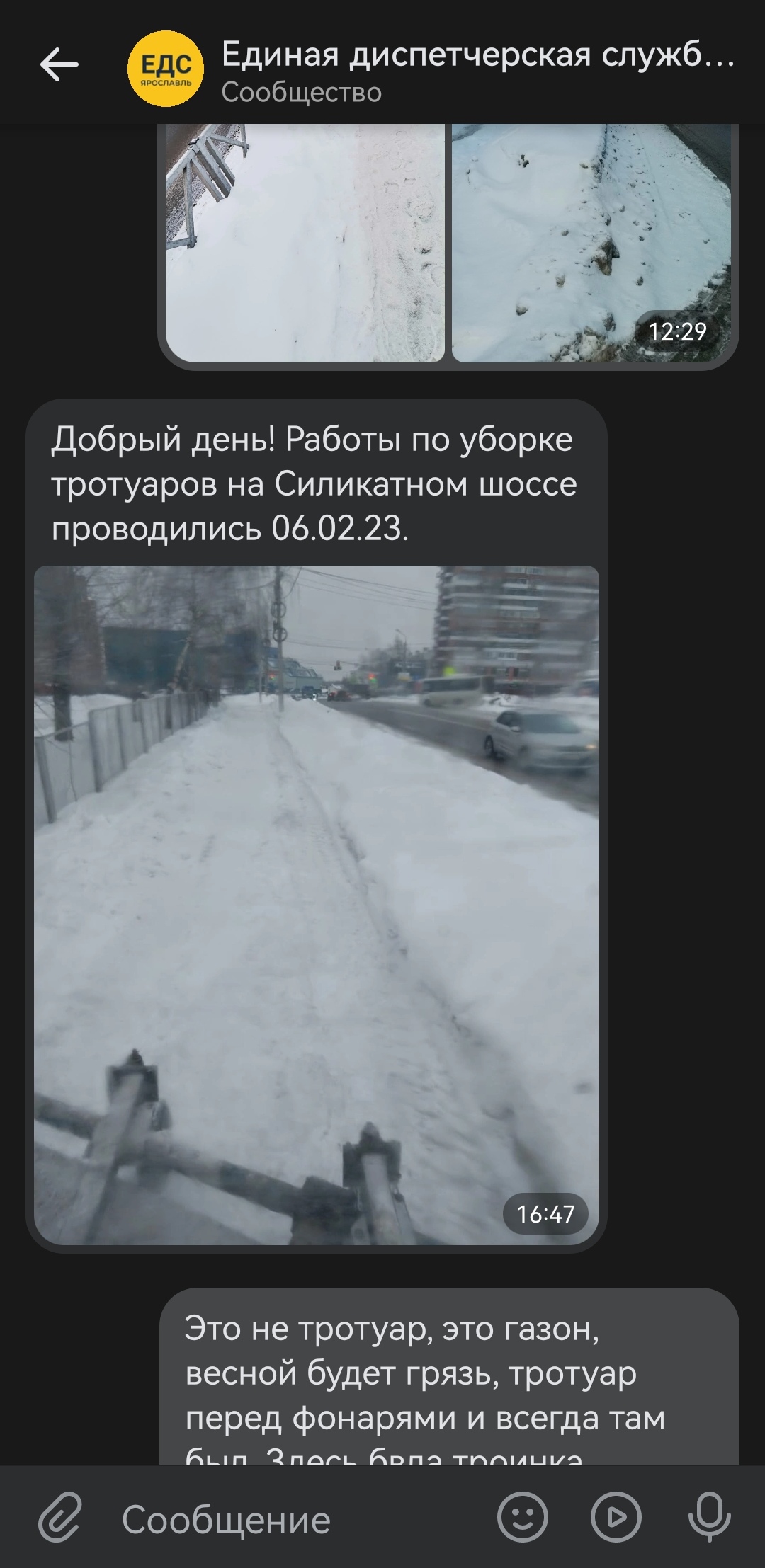Image resolution: width=765 pixels, height=1568 pixels.
Task: Tap the video message button
Action: click(616, 1518)
